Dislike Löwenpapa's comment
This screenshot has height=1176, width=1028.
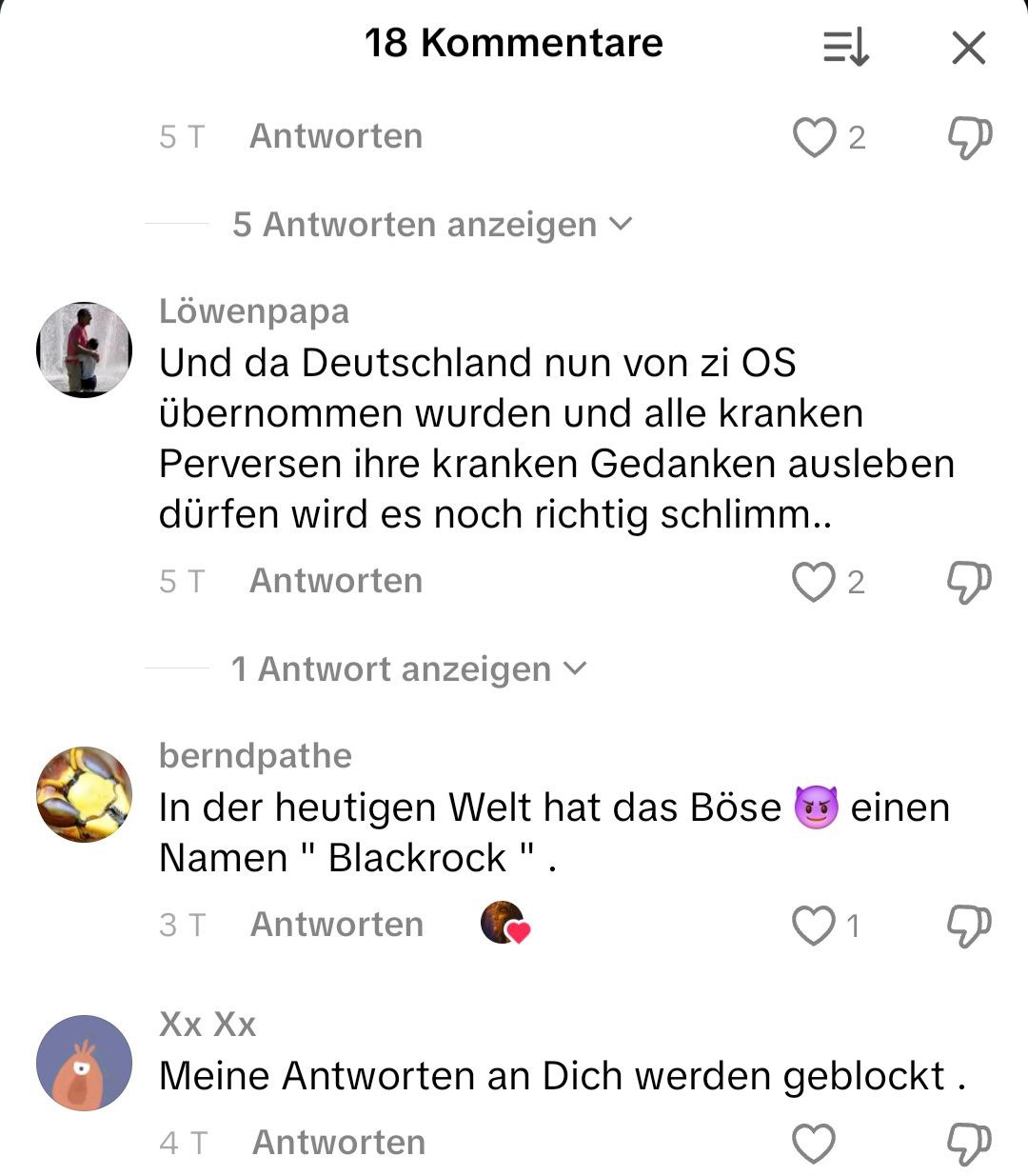(x=968, y=582)
